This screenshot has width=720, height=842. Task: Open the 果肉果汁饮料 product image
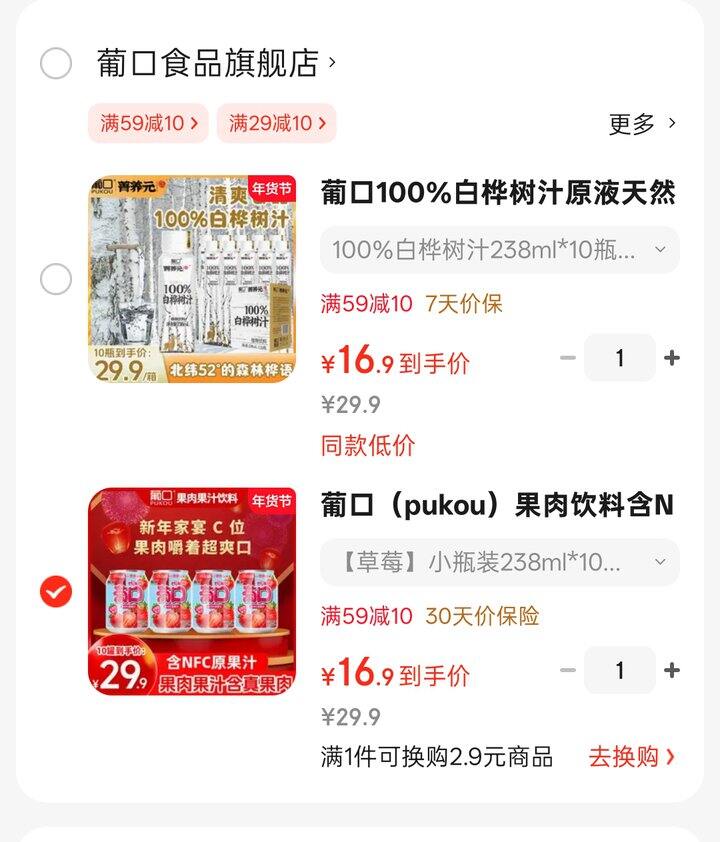[192, 592]
